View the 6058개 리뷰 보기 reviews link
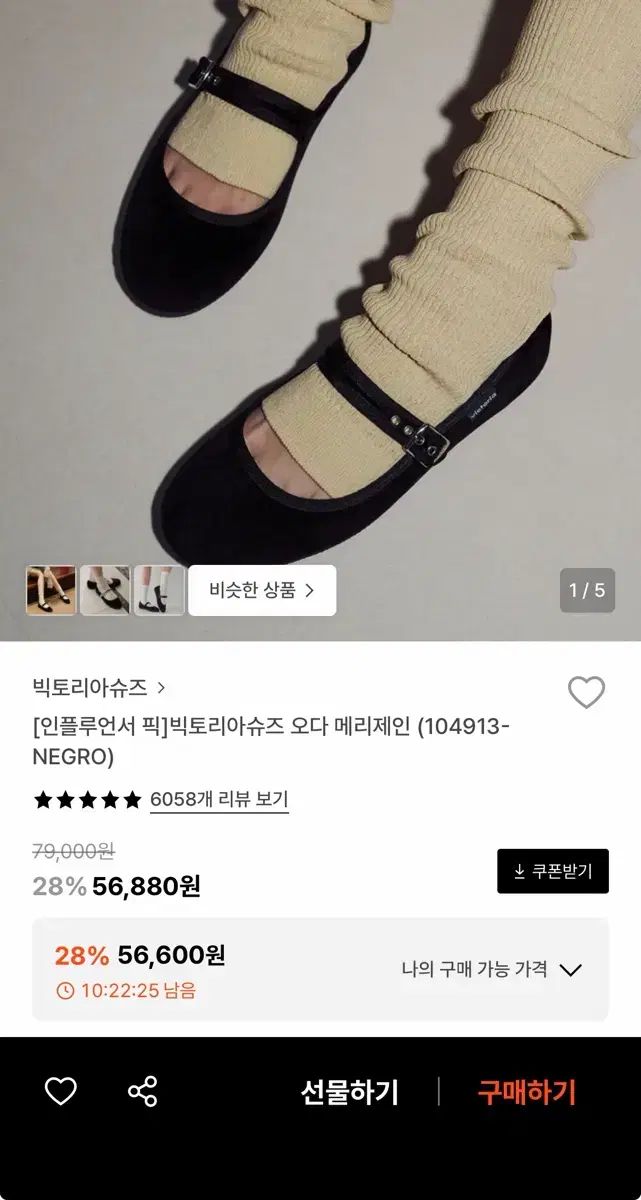The width and height of the screenshot is (641, 1200). (219, 800)
